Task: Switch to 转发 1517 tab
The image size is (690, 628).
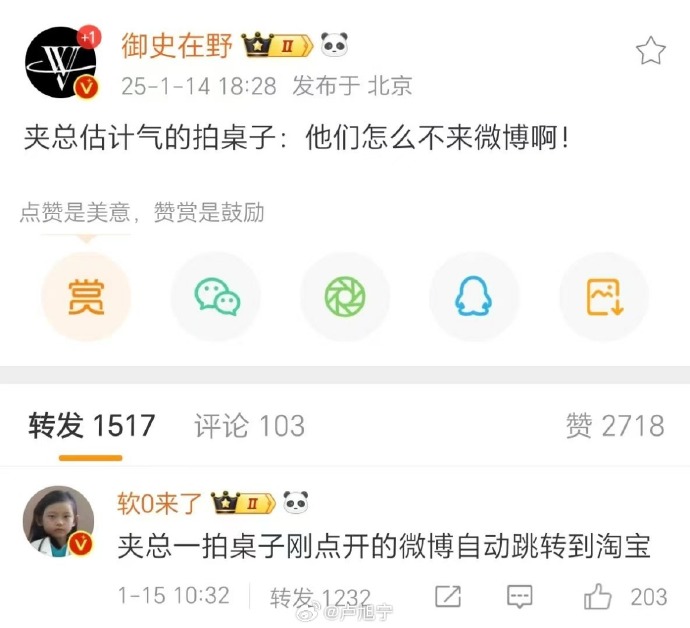Action: [x=92, y=426]
